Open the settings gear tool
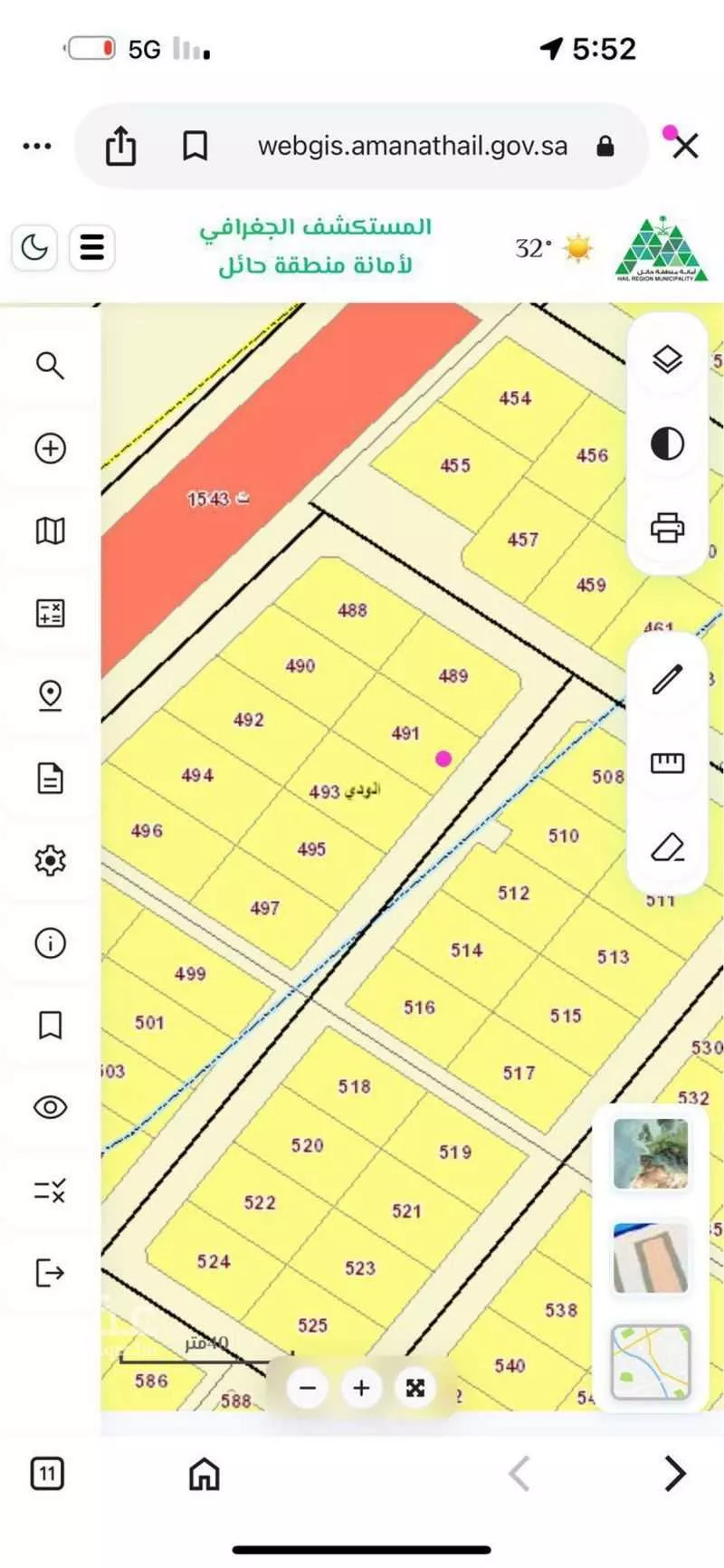The height and width of the screenshot is (1568, 724). pyautogui.click(x=50, y=860)
